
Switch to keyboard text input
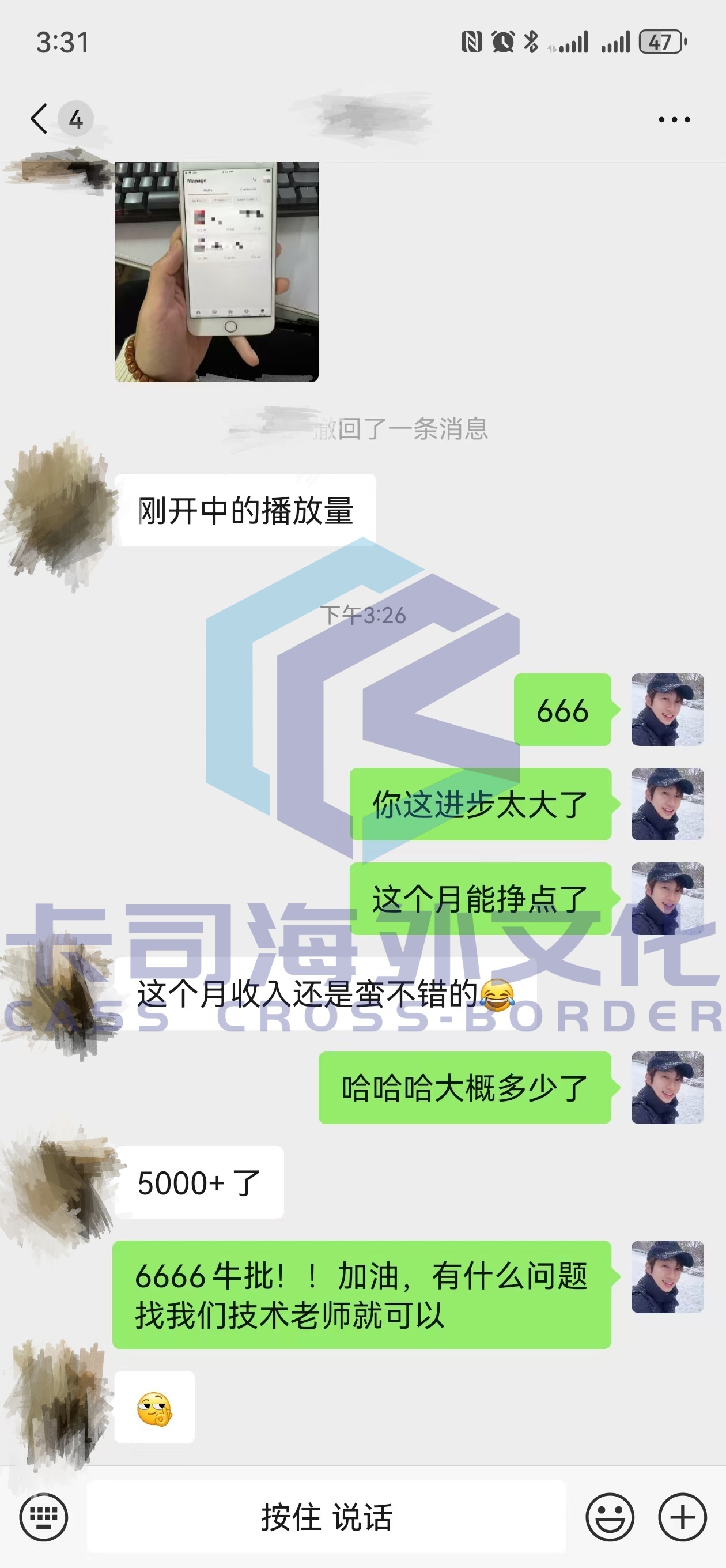click(43, 1517)
